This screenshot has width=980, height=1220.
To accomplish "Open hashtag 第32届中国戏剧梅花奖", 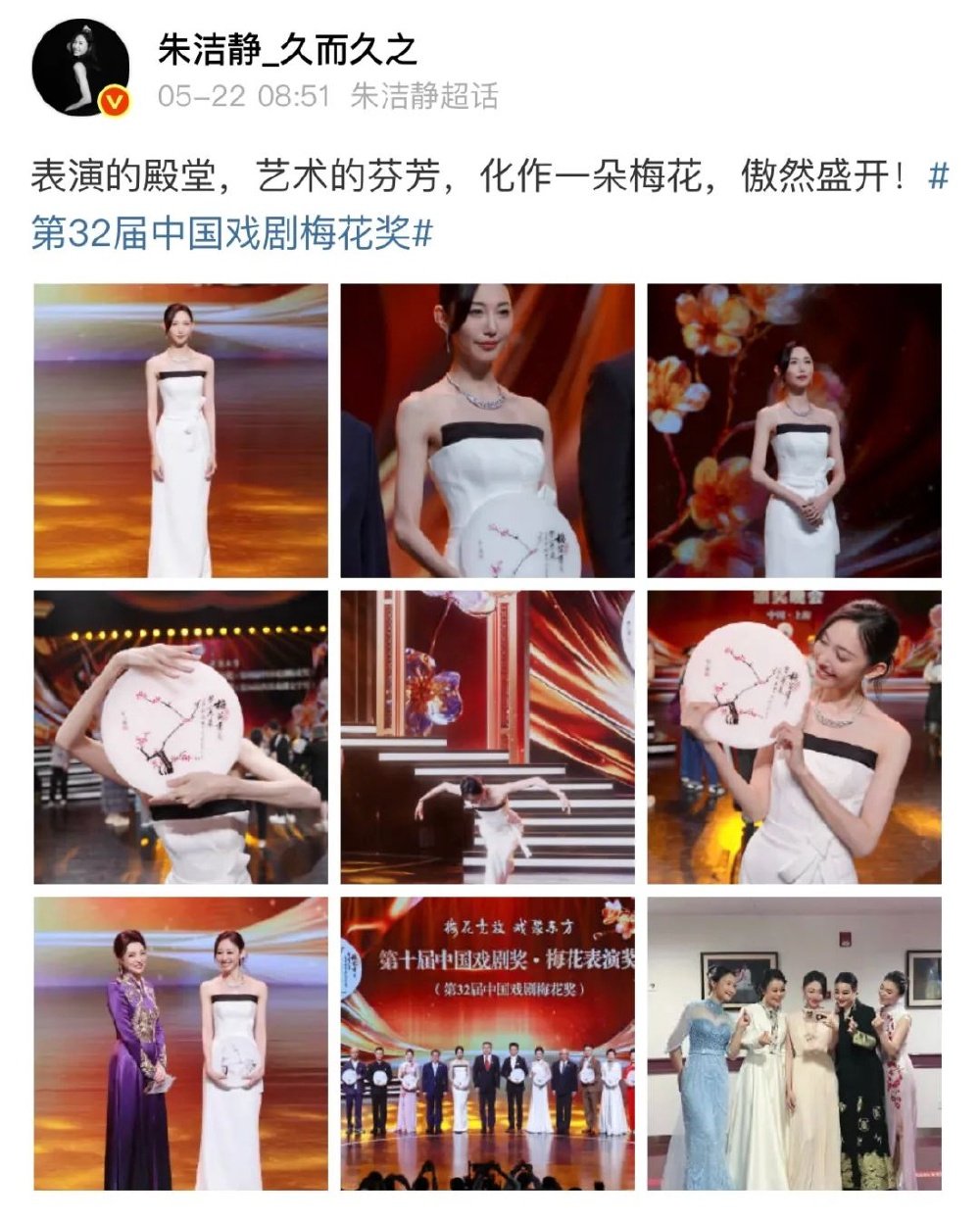I will [x=231, y=234].
